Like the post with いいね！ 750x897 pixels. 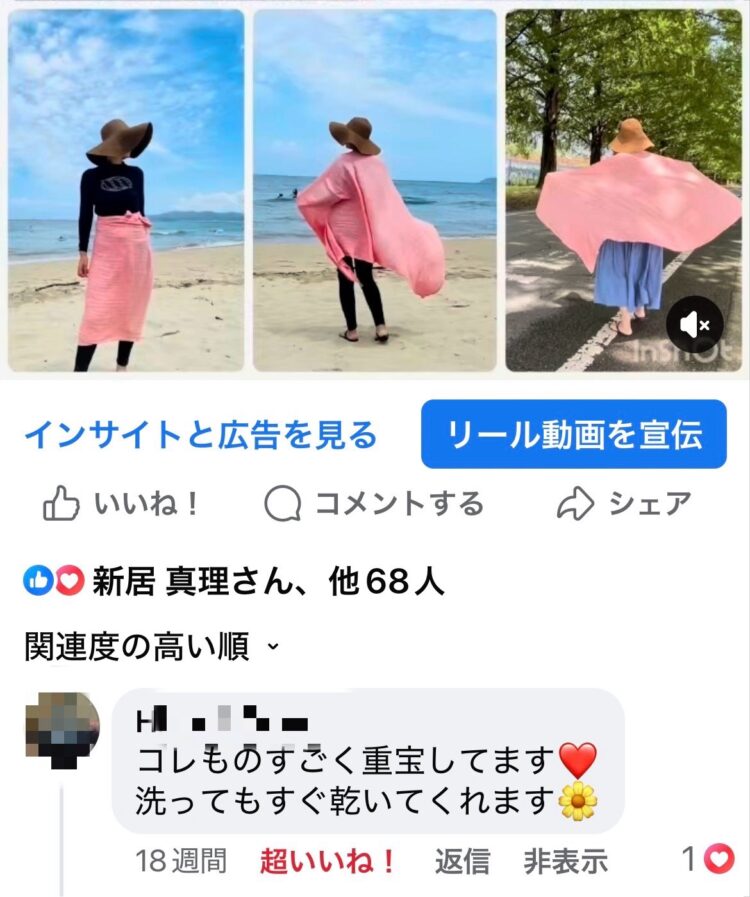(122, 505)
